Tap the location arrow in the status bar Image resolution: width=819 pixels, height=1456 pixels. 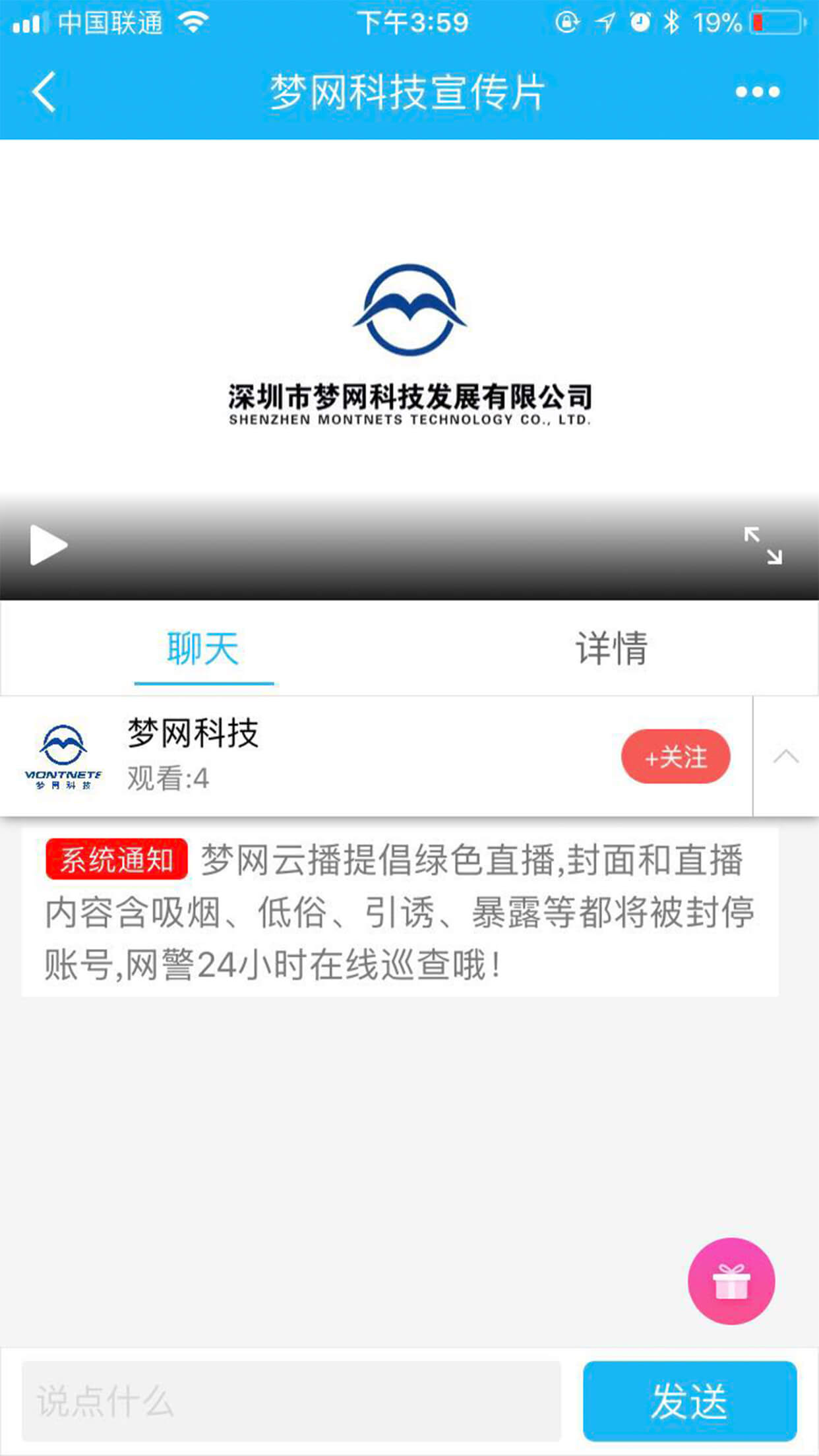[603, 21]
